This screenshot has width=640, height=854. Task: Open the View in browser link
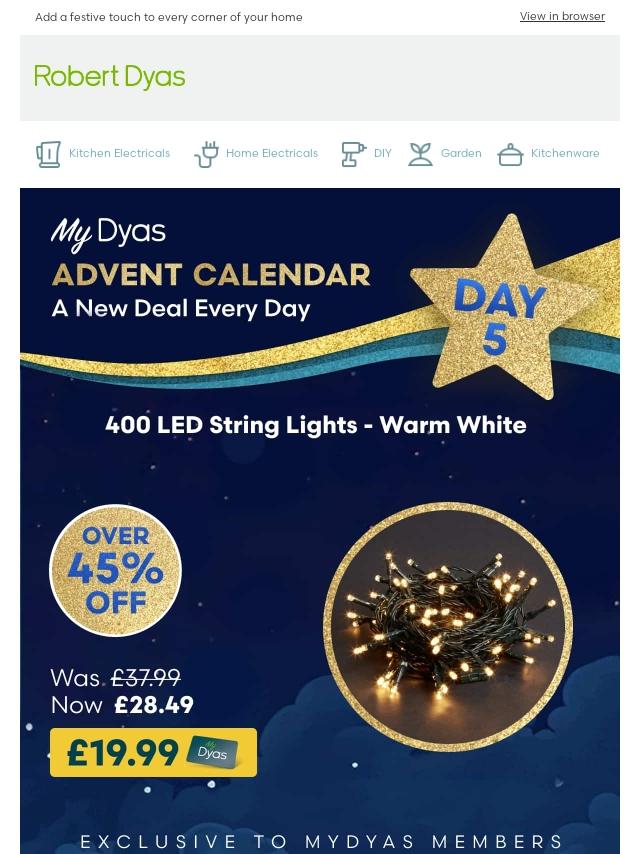point(561,16)
